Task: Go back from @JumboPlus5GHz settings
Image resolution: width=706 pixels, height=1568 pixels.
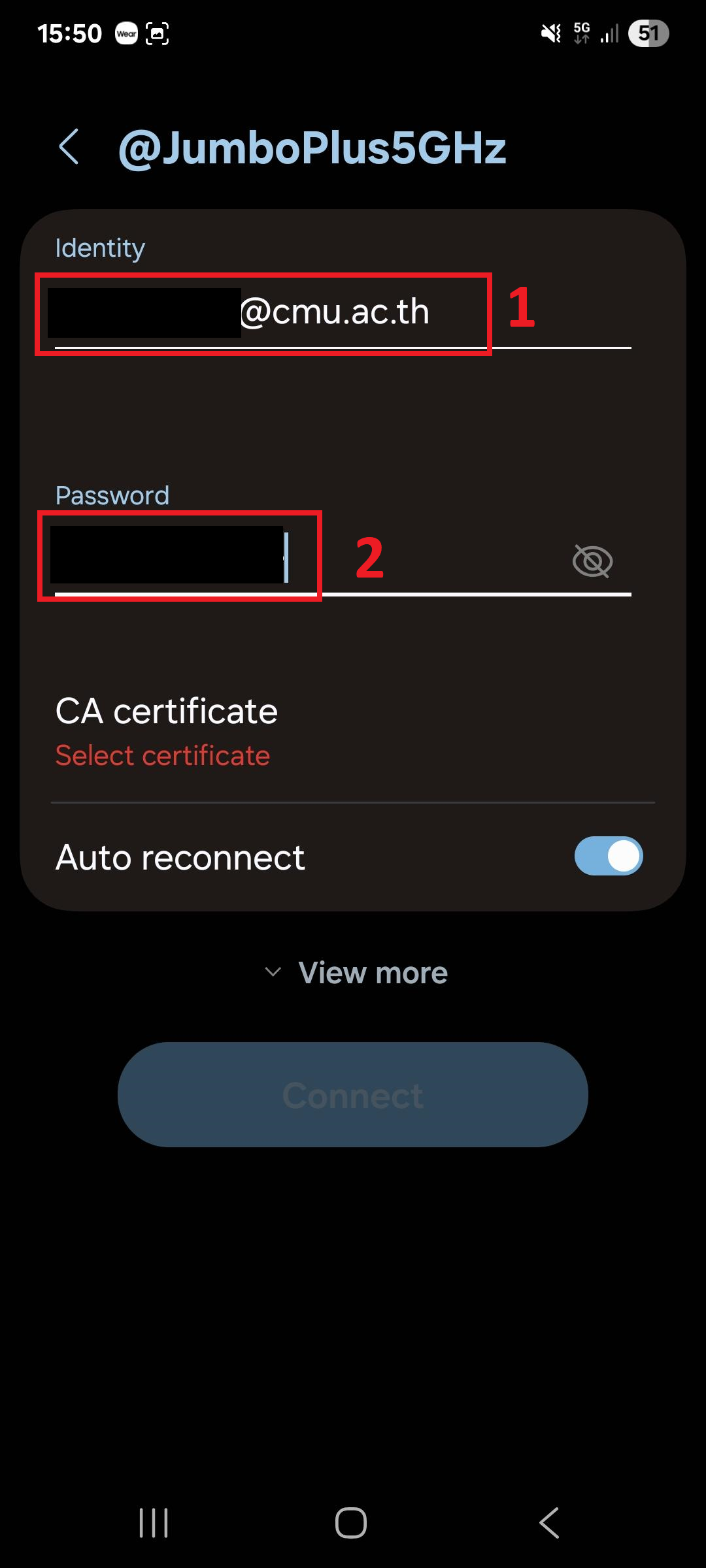Action: point(69,147)
